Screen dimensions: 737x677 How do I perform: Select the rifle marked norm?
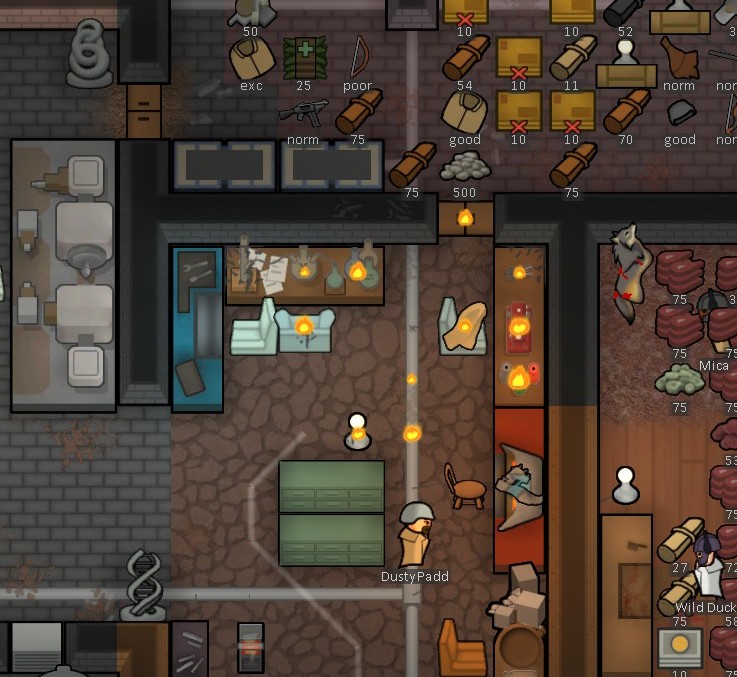(303, 112)
